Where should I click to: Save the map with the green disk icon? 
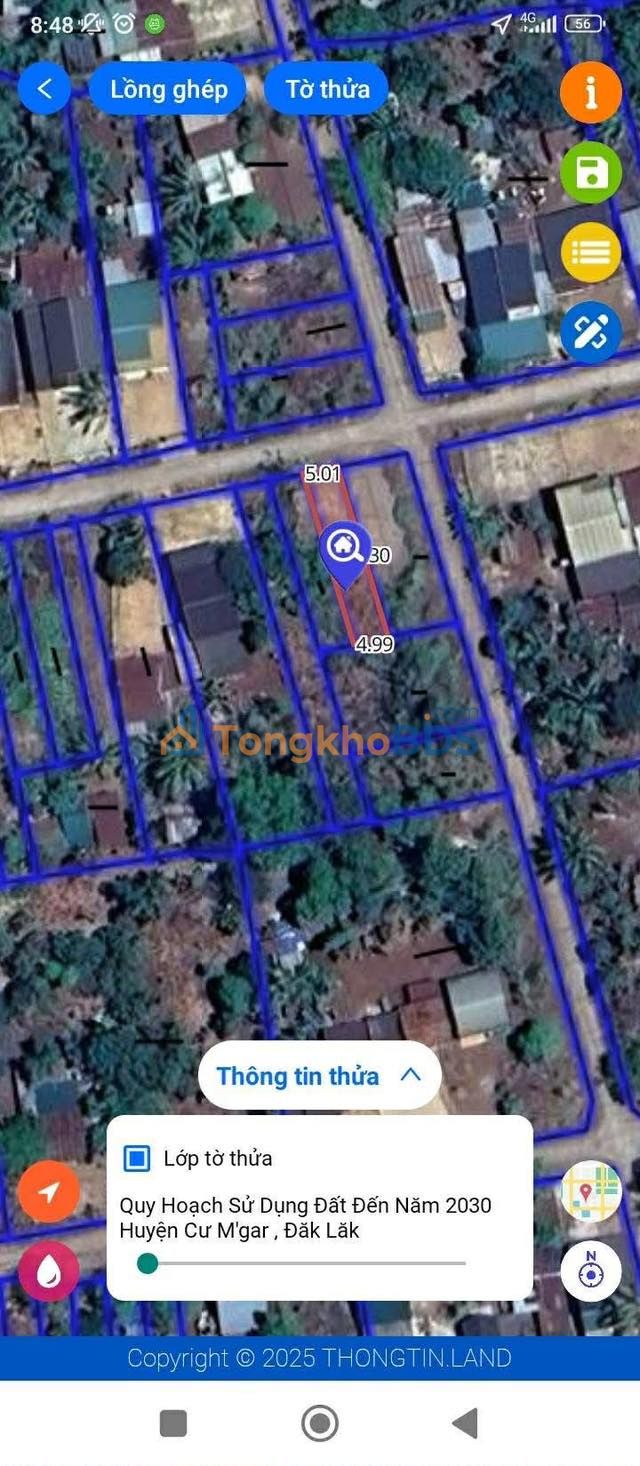coord(591,173)
